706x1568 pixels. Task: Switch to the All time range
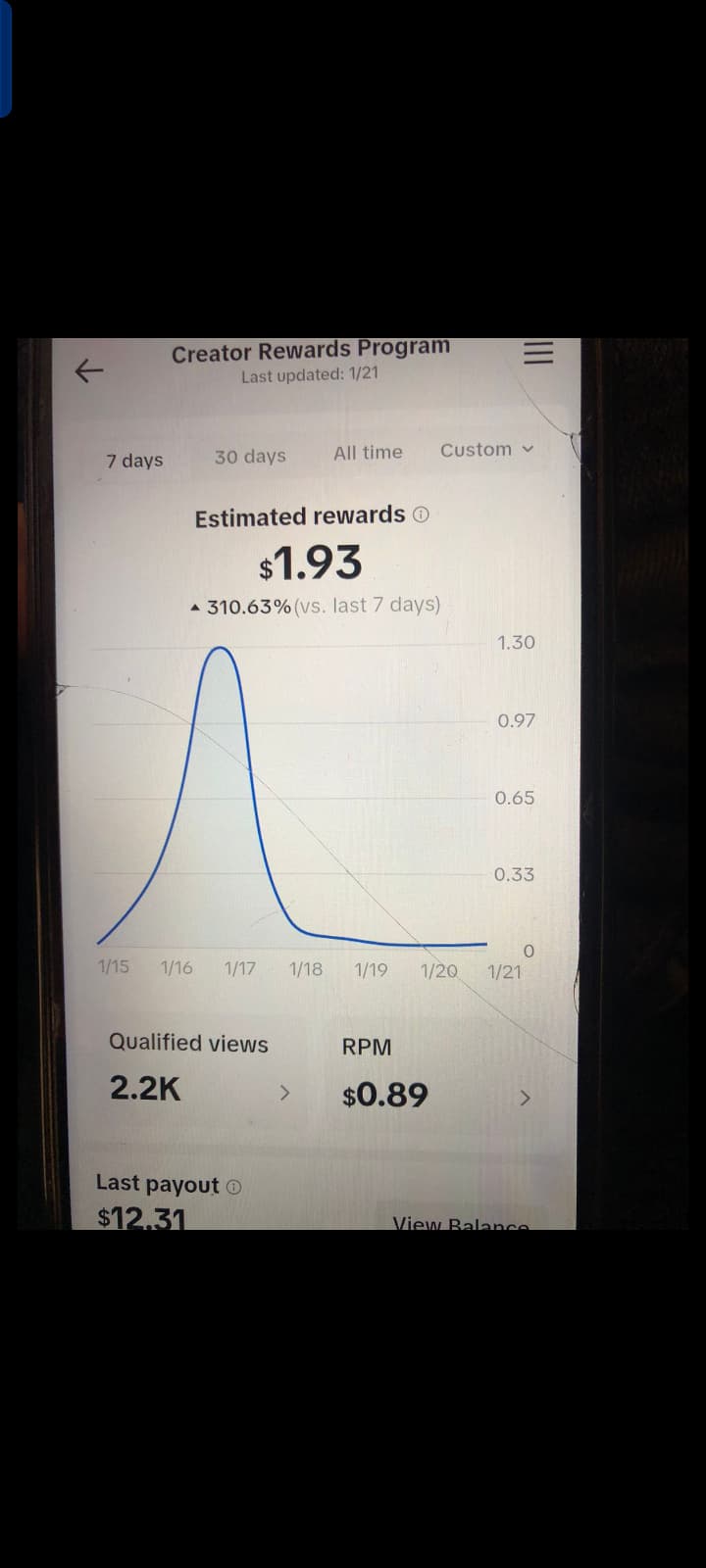coord(368,453)
